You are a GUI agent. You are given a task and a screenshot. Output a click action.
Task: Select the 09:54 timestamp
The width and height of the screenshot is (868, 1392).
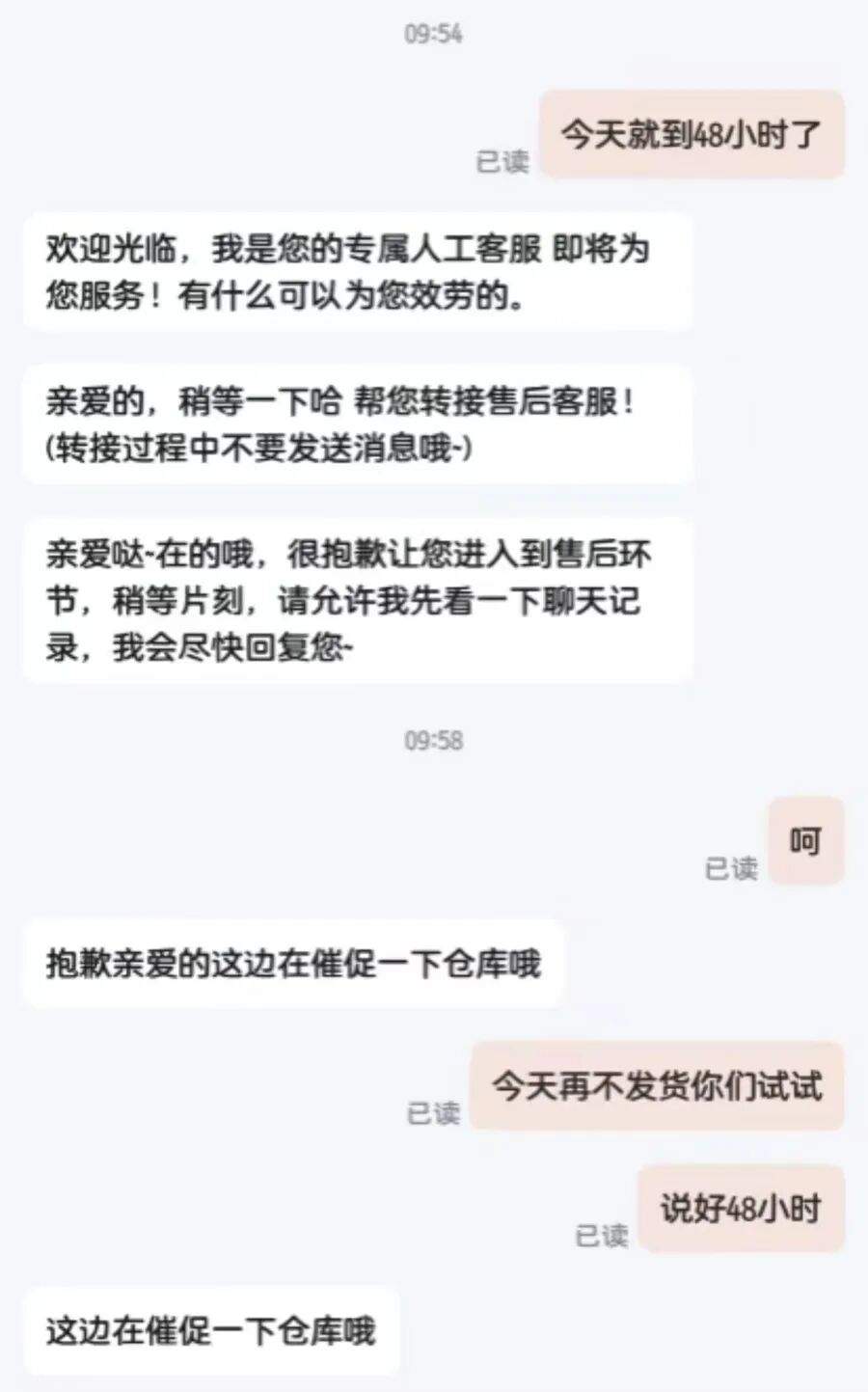(x=433, y=35)
